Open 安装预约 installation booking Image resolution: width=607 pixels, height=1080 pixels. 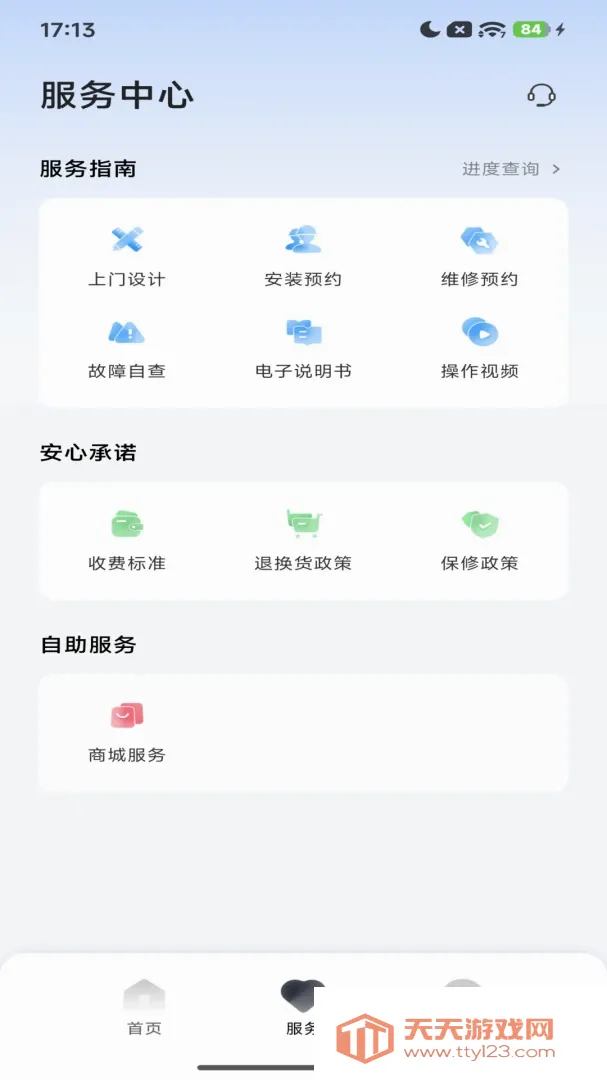[x=303, y=257]
